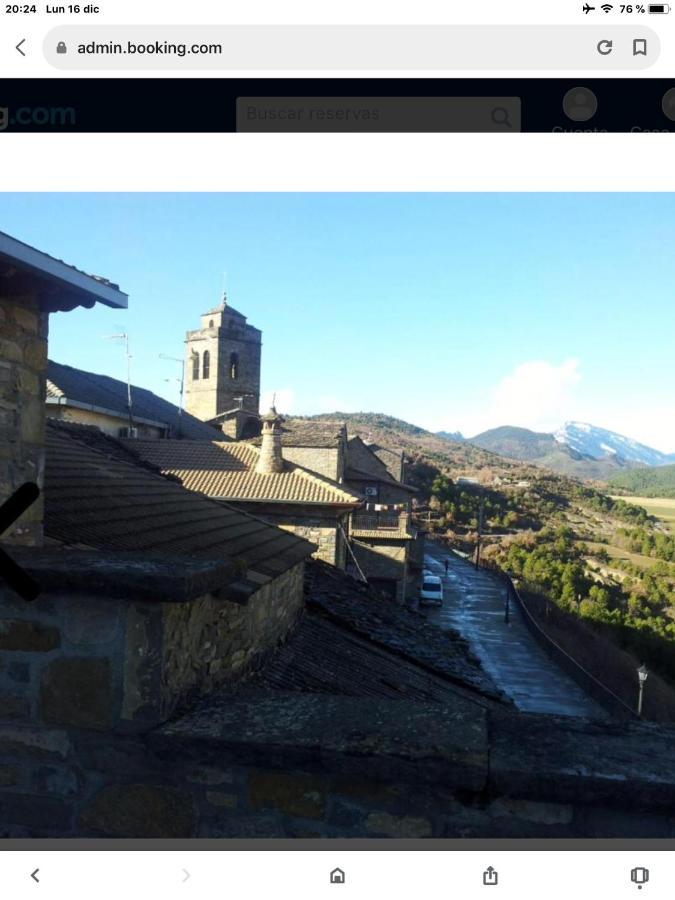Open the browser tabs overview

click(640, 875)
